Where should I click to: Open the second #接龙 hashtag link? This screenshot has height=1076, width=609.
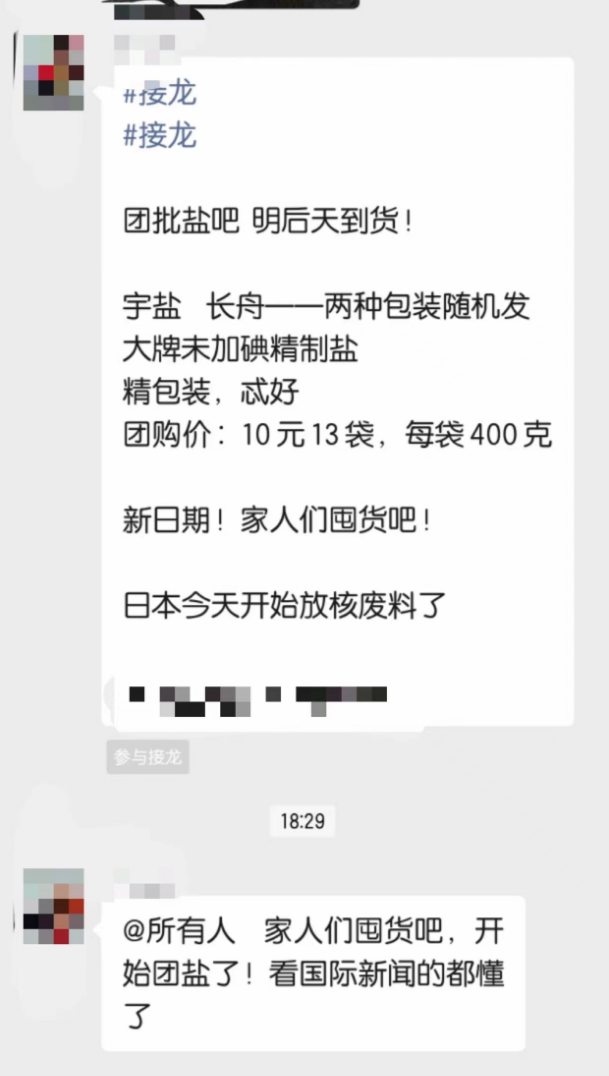pyautogui.click(x=160, y=135)
